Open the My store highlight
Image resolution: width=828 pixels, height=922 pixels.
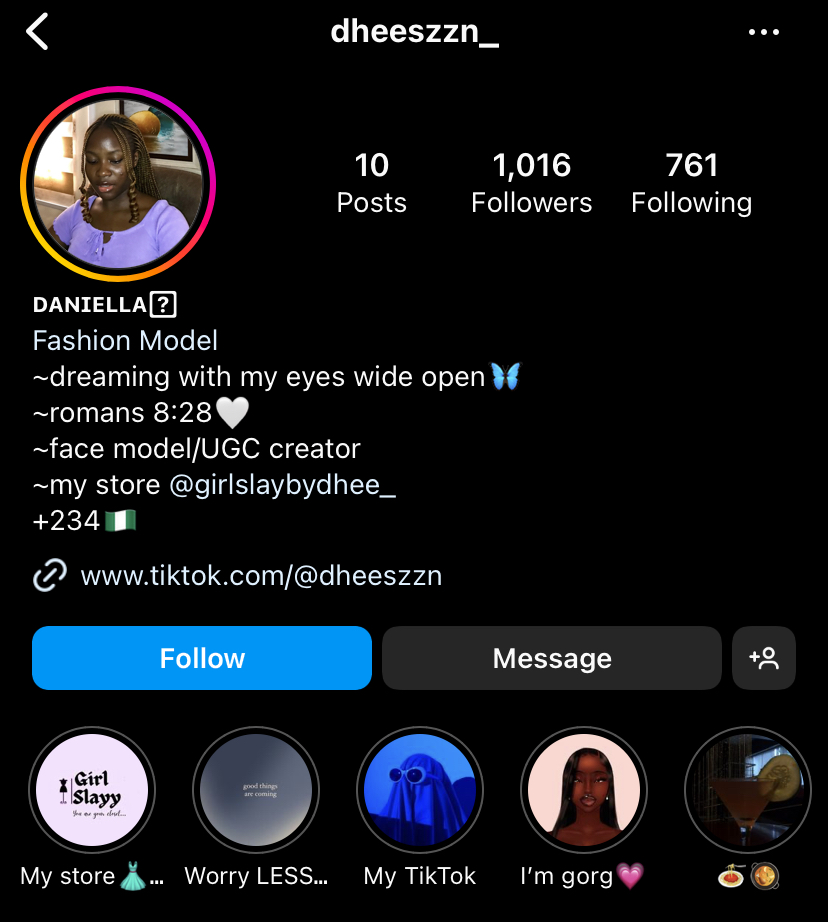click(92, 790)
